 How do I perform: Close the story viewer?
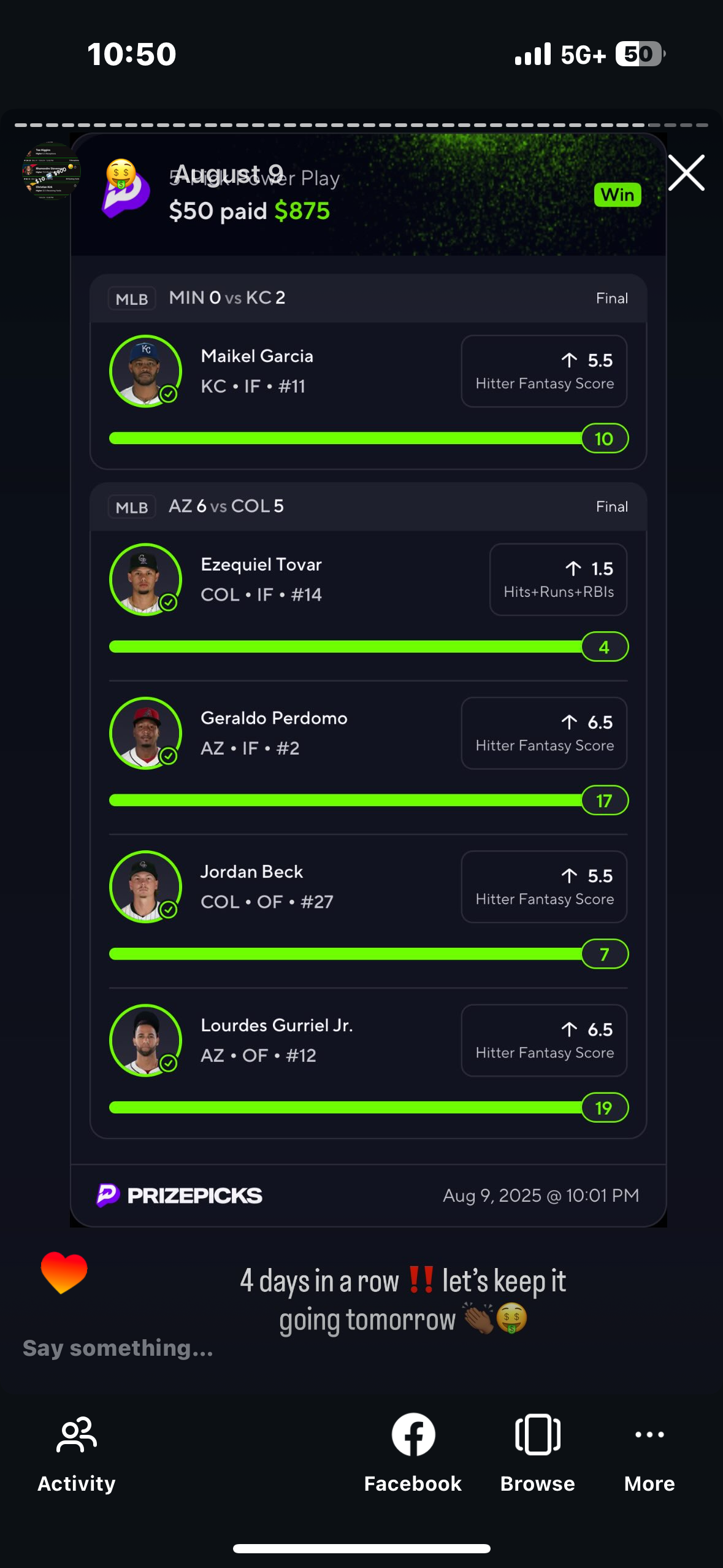click(x=686, y=173)
